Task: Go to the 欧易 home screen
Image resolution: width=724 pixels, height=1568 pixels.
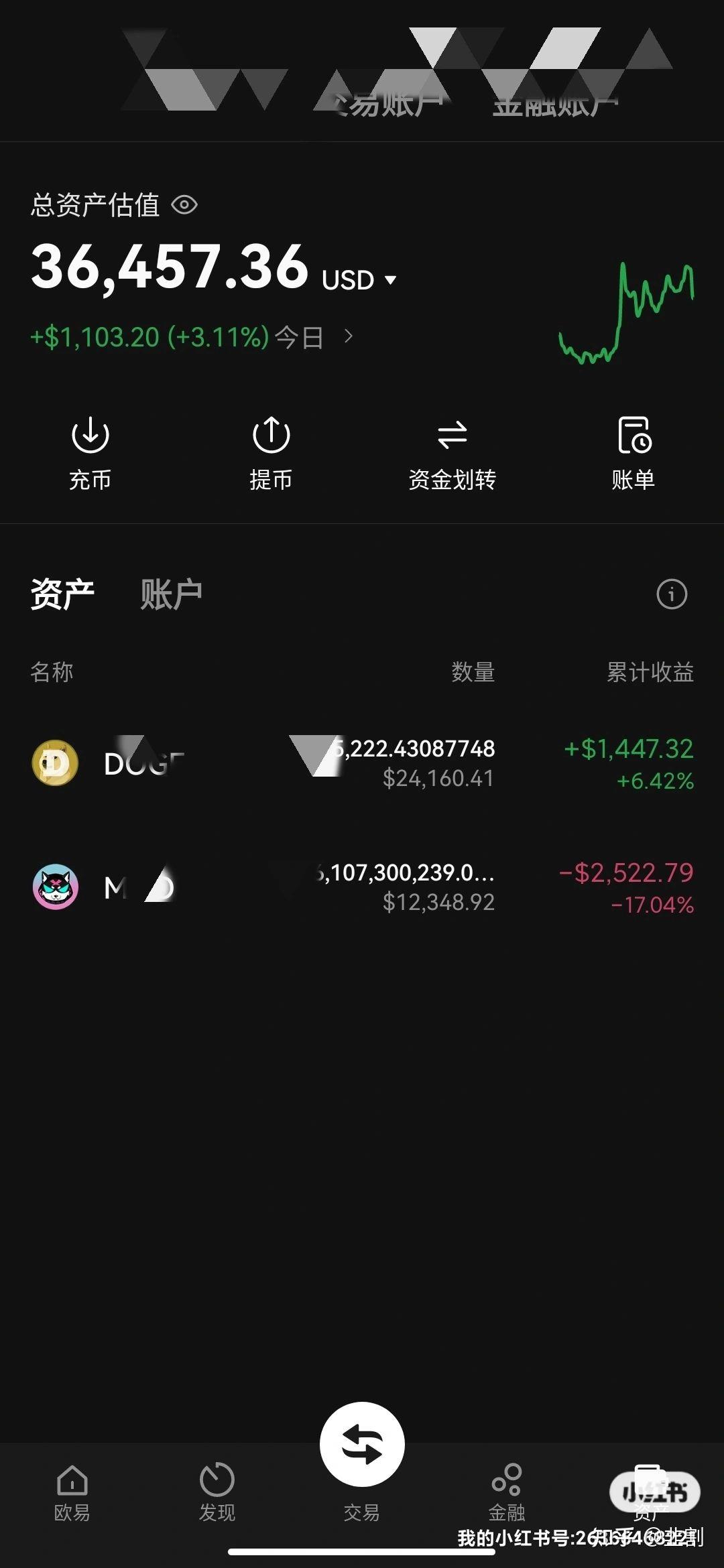Action: click(72, 1494)
